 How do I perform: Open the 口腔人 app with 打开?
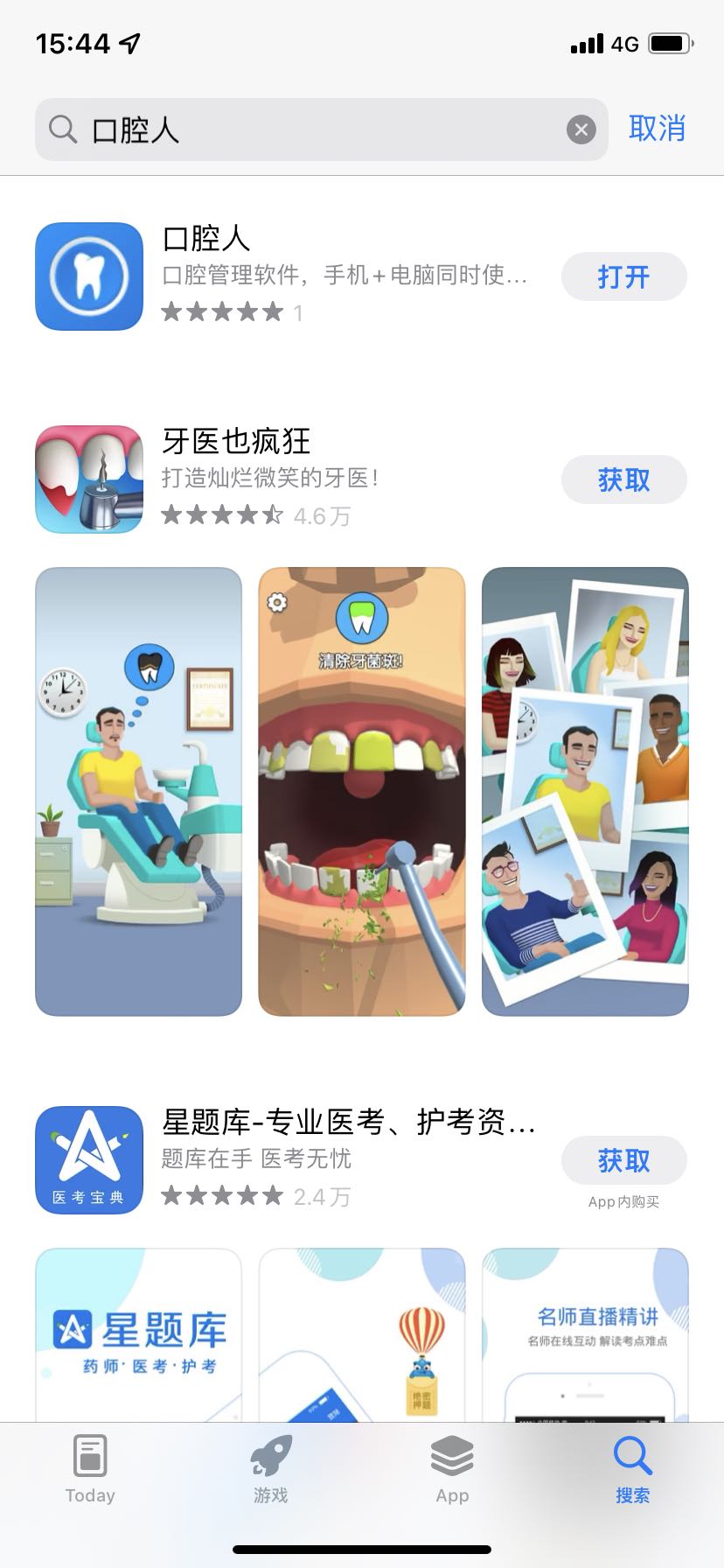coord(623,276)
